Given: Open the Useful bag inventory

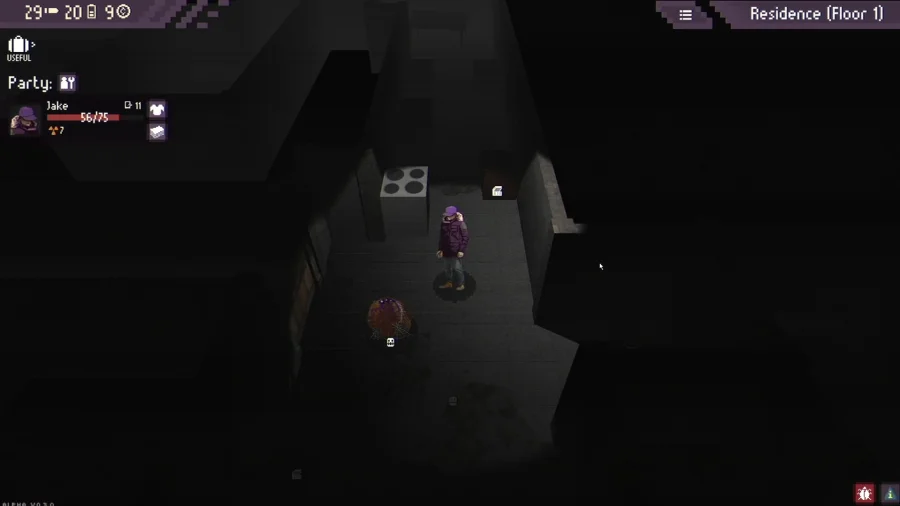Looking at the screenshot, I should (19, 46).
